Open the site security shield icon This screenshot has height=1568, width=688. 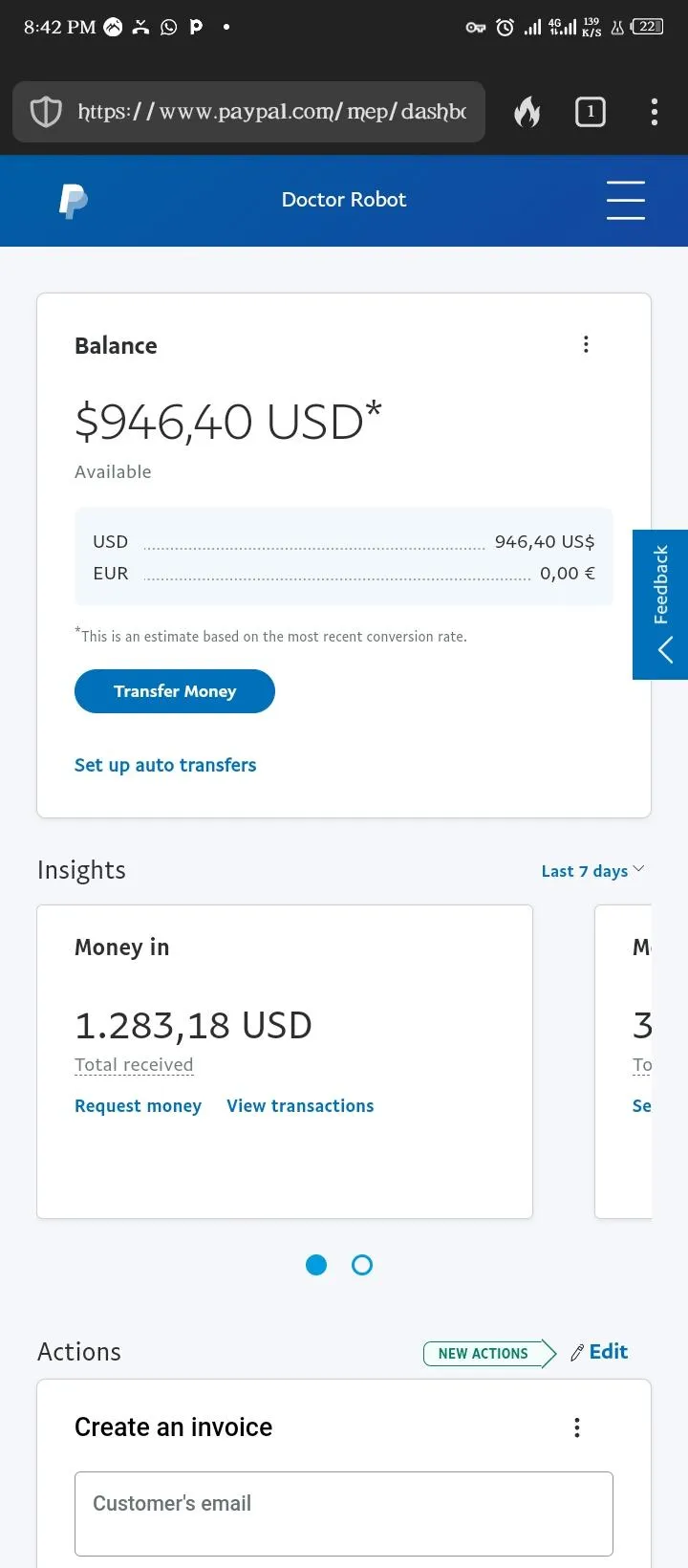pos(46,112)
